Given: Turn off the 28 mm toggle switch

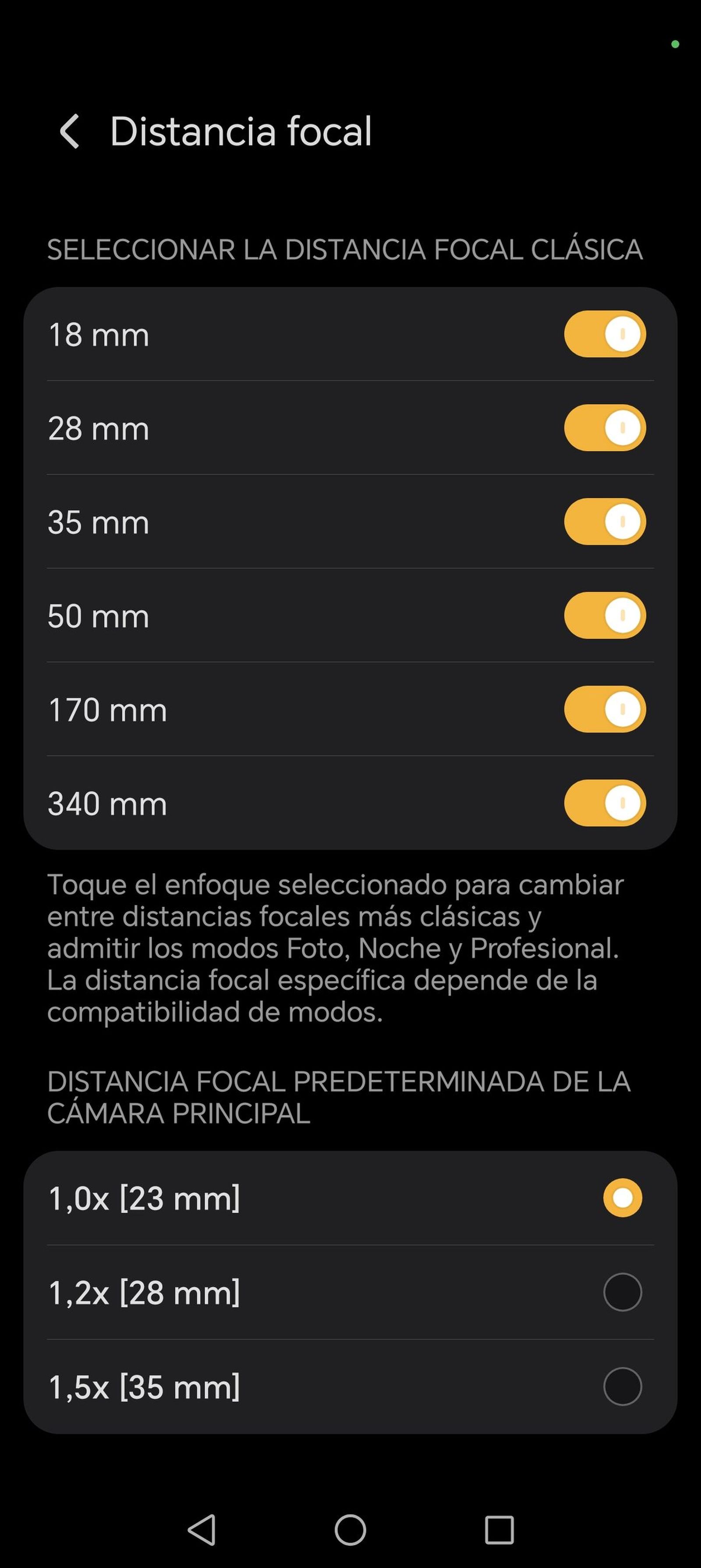Looking at the screenshot, I should point(604,427).
